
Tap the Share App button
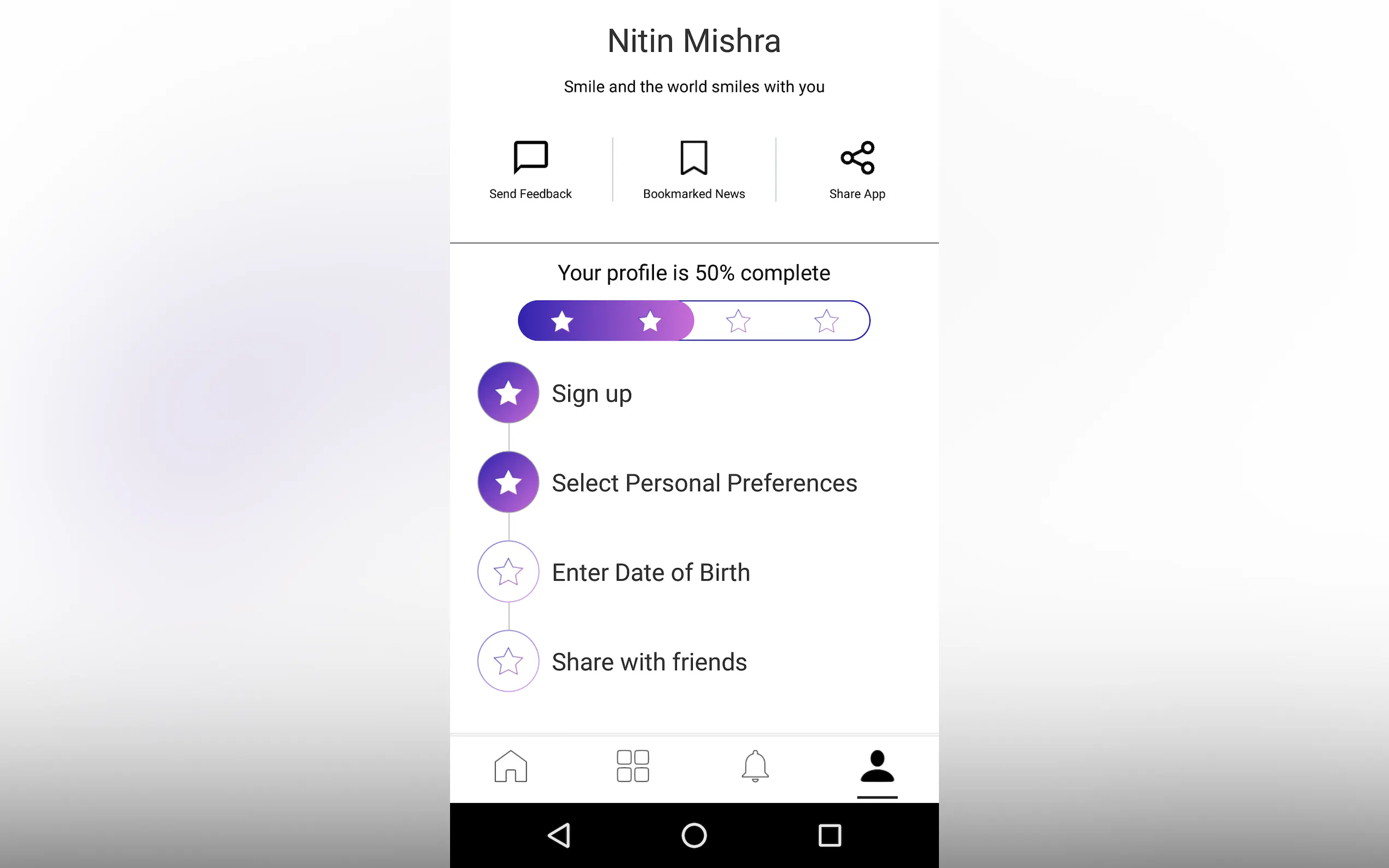click(x=857, y=169)
